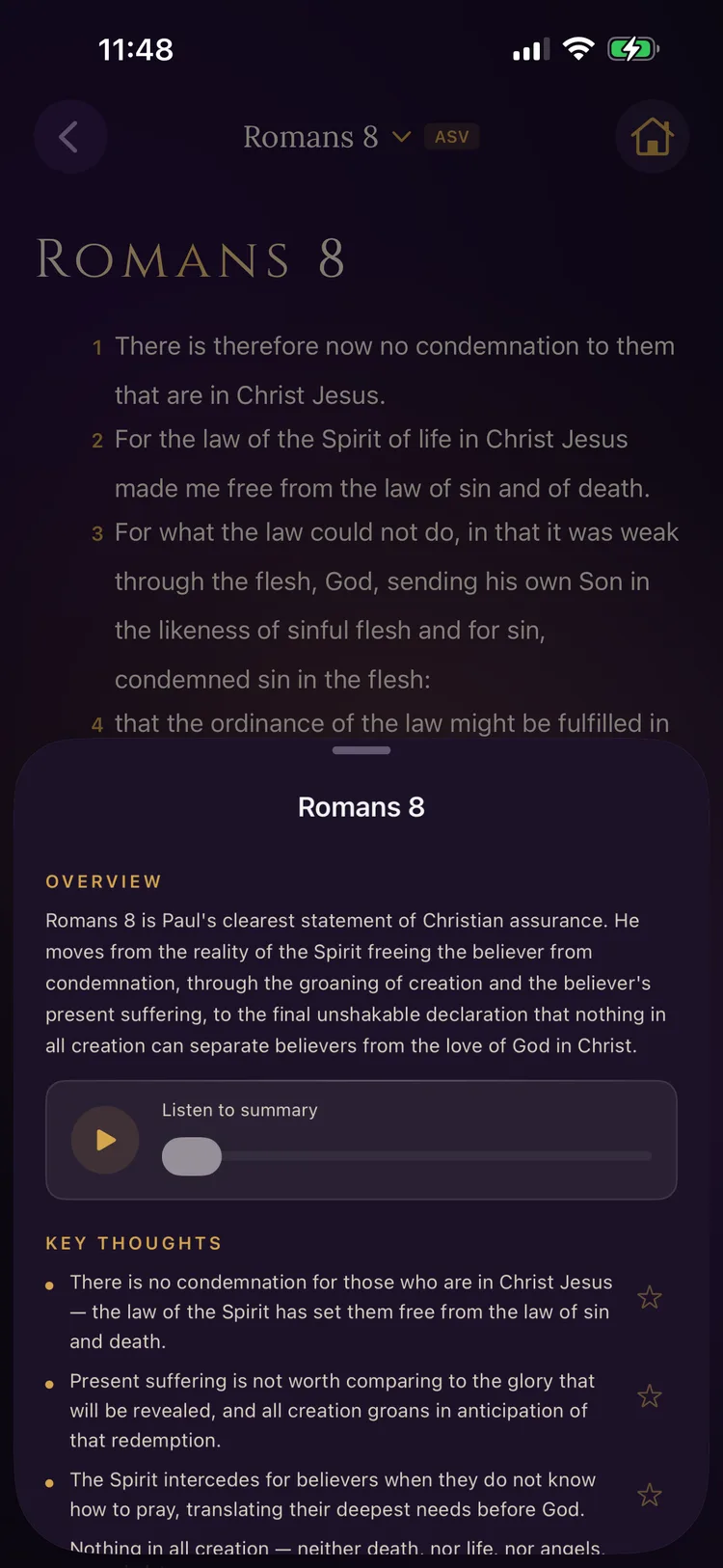The height and width of the screenshot is (1568, 723).
Task: Open the chapter selector chevron beside Romans 8
Action: [x=402, y=137]
